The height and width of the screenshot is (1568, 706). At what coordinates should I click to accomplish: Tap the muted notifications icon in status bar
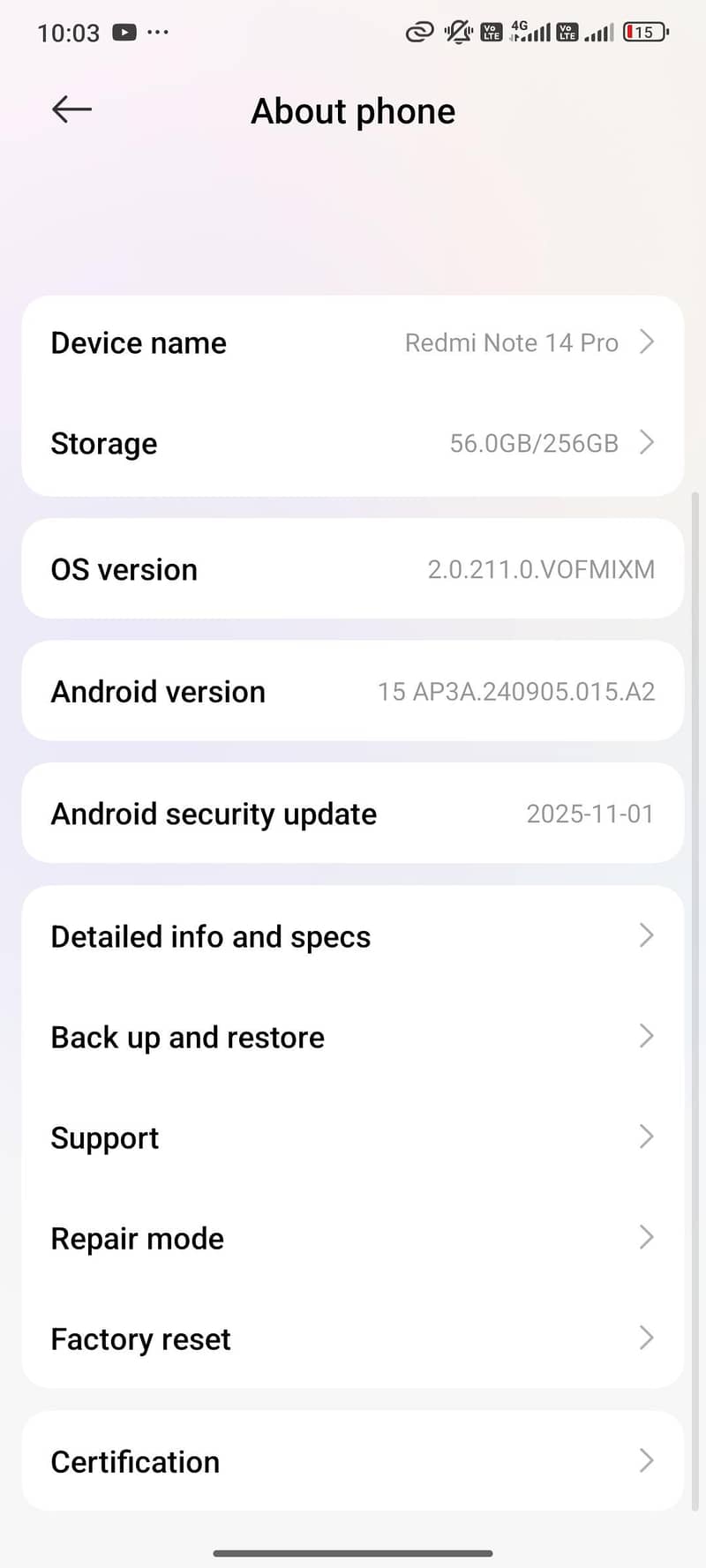point(457,33)
